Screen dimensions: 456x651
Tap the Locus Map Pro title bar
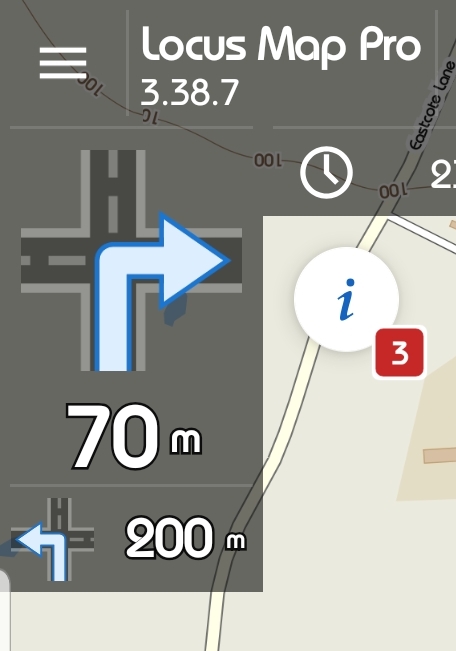tap(281, 64)
